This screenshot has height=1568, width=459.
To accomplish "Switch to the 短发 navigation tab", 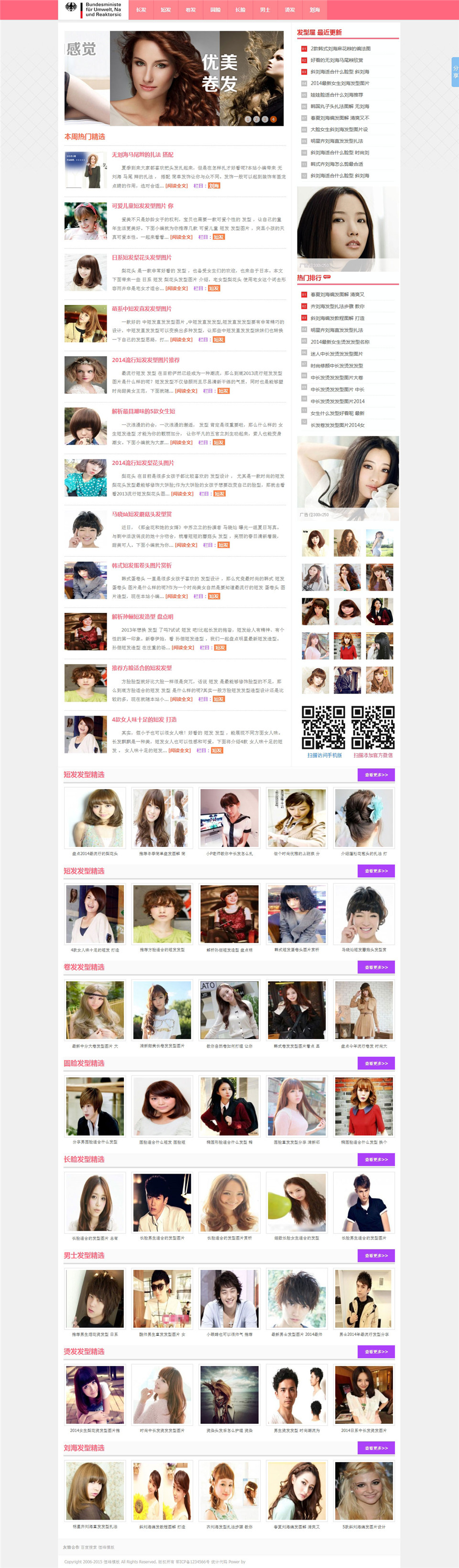I will (166, 10).
